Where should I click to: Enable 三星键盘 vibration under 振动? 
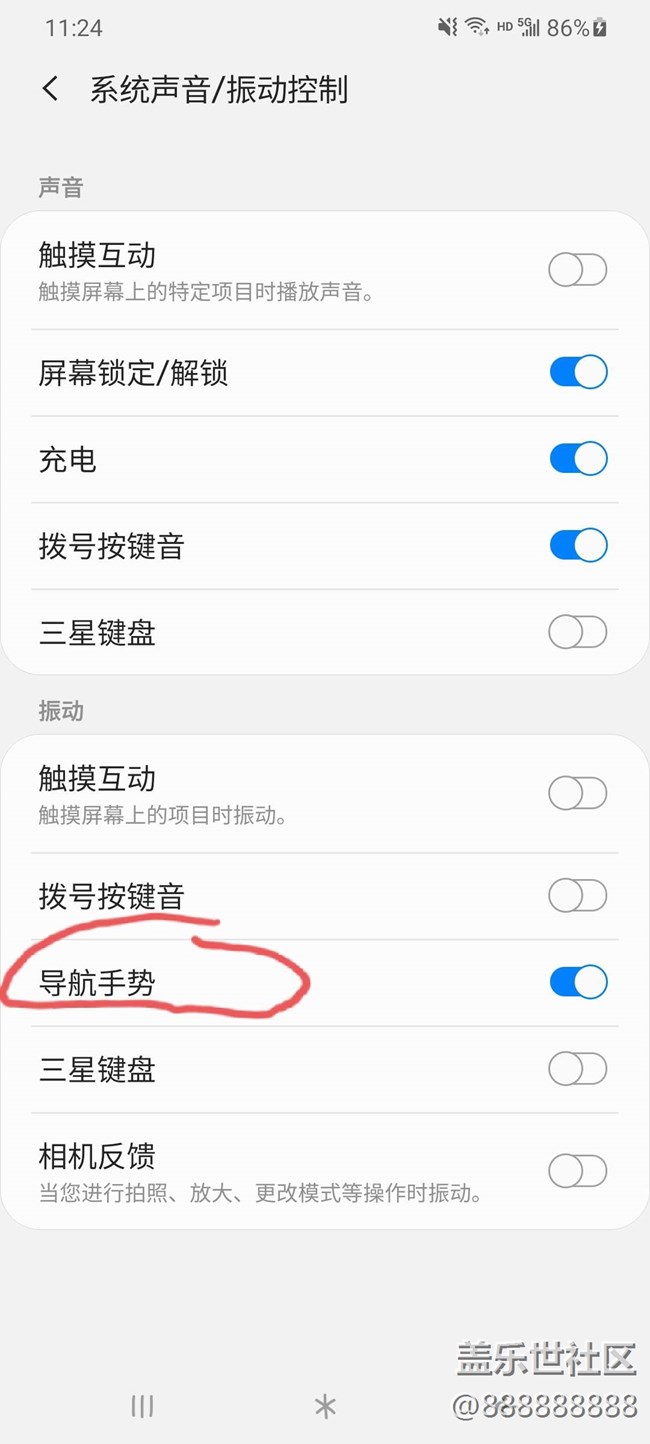(x=578, y=1069)
